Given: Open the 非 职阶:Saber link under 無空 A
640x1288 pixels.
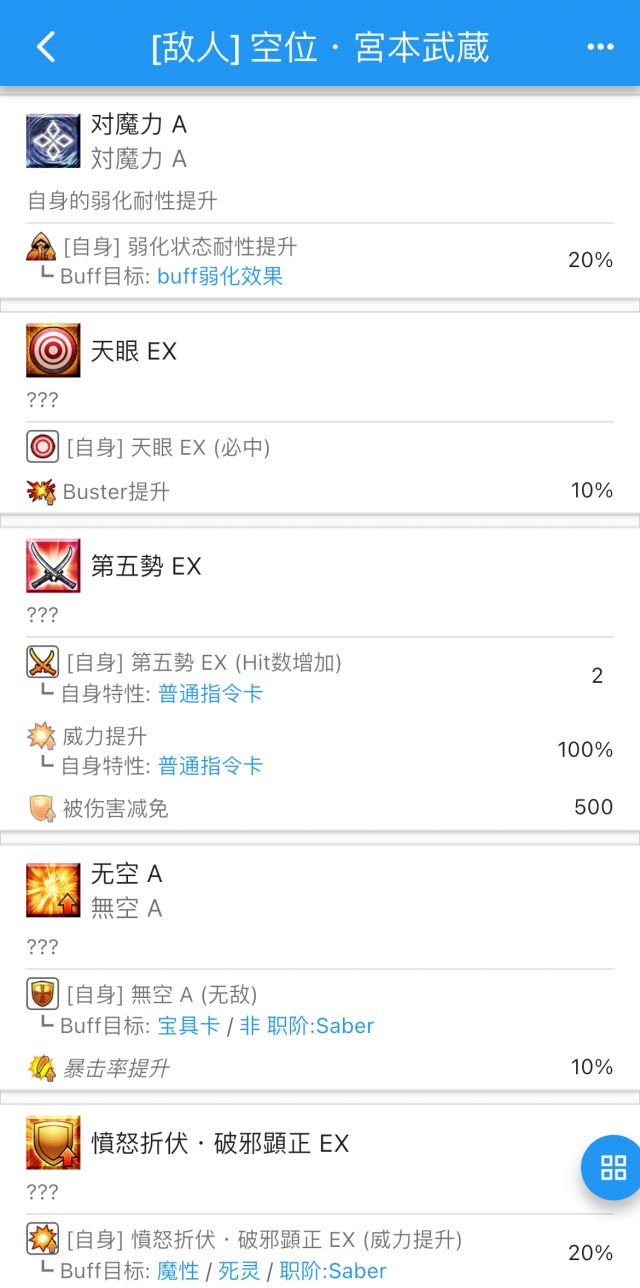Looking at the screenshot, I should click(x=307, y=1026).
